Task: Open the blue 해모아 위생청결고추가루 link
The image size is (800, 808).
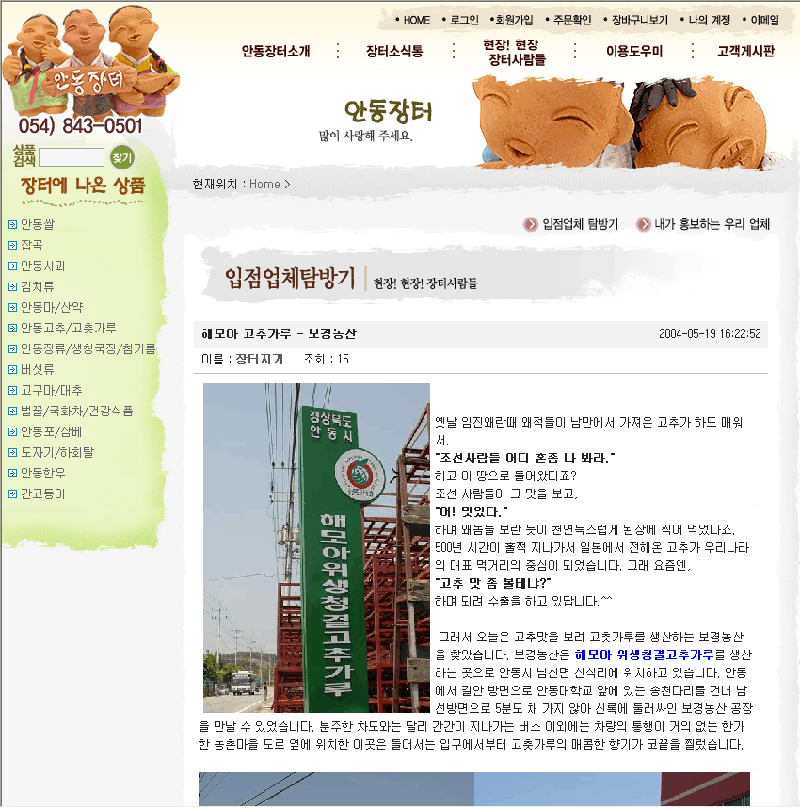Action: pyautogui.click(x=643, y=654)
